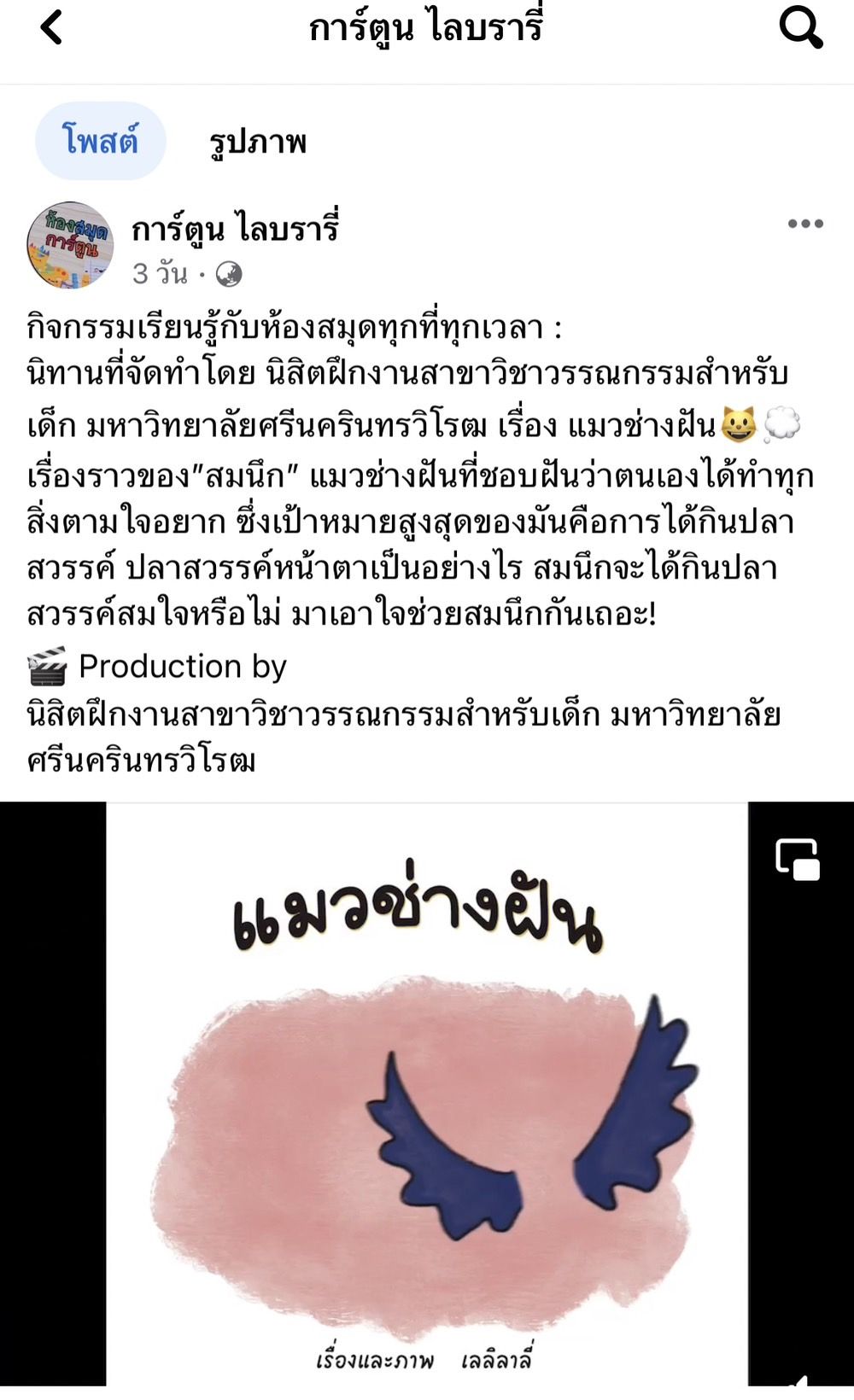Go back using the top-left arrow
The image size is (854, 1400).
(x=51, y=28)
